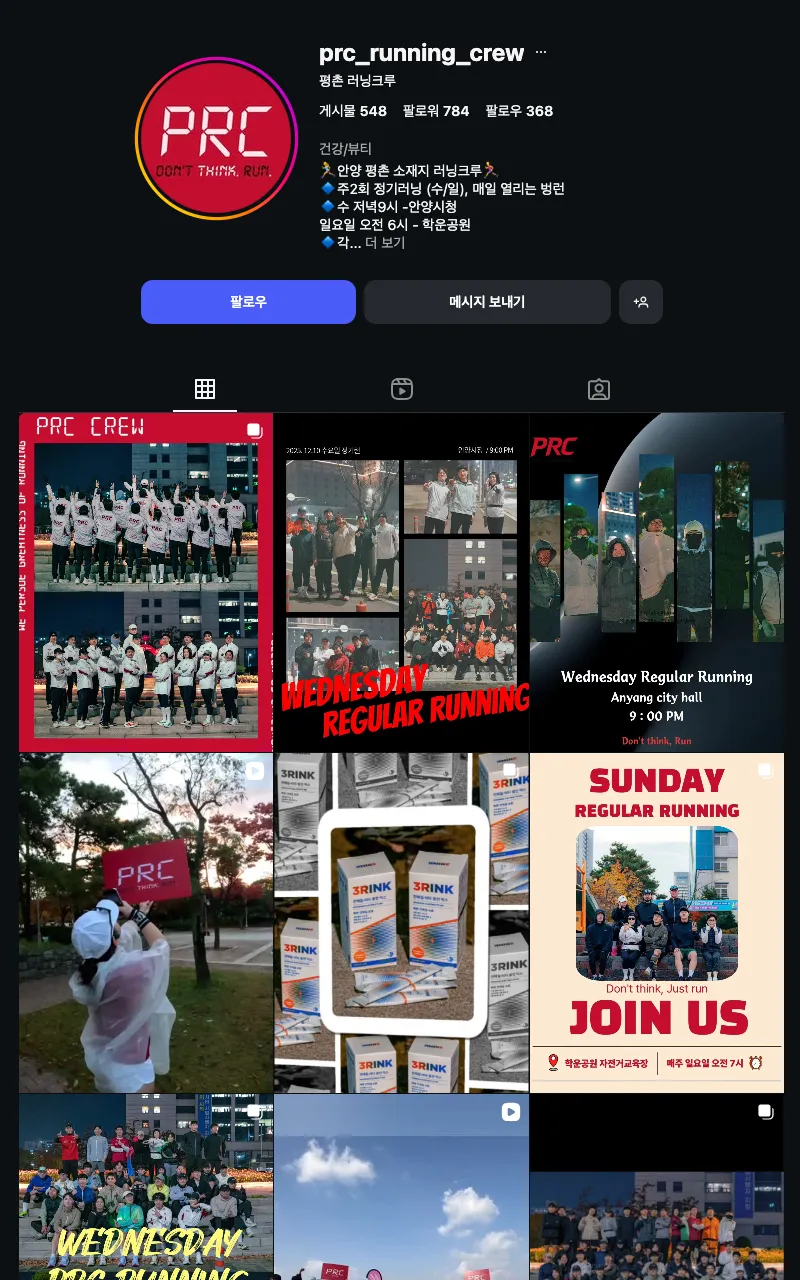Open the Wednesday Regular Running Anyang city hall post
The image size is (800, 1280).
[656, 582]
